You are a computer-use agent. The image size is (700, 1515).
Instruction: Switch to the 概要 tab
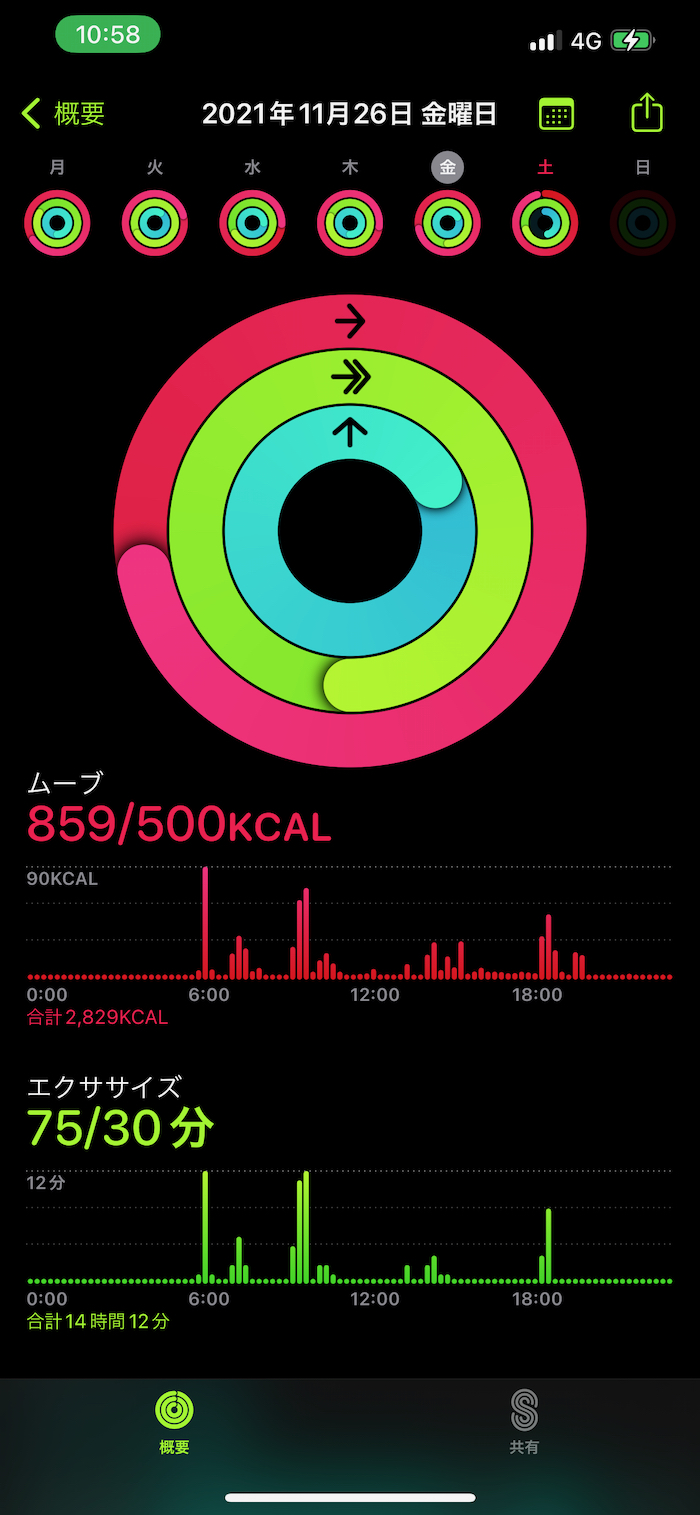click(174, 1421)
